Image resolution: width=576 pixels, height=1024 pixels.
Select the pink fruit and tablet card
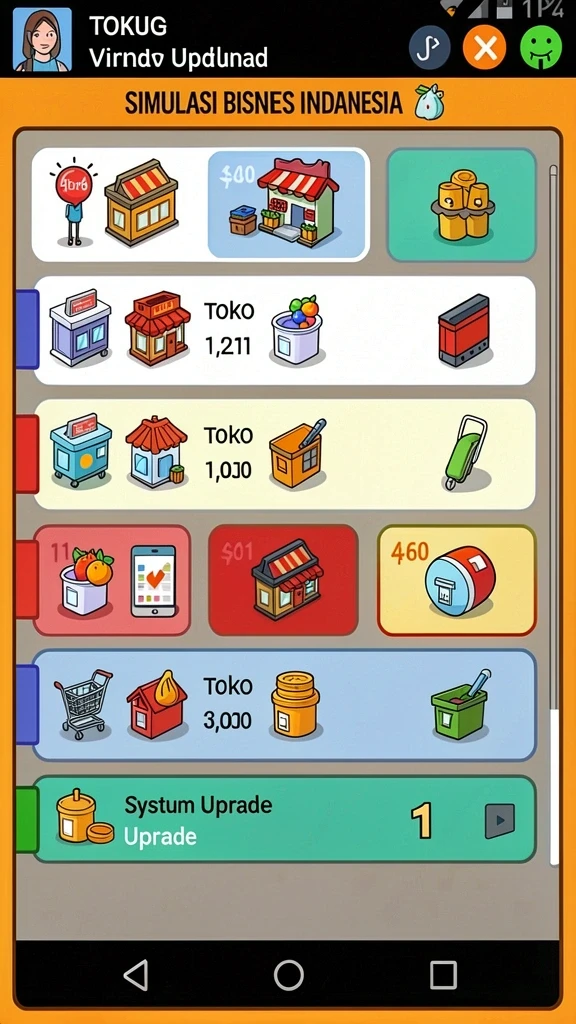[x=112, y=581]
